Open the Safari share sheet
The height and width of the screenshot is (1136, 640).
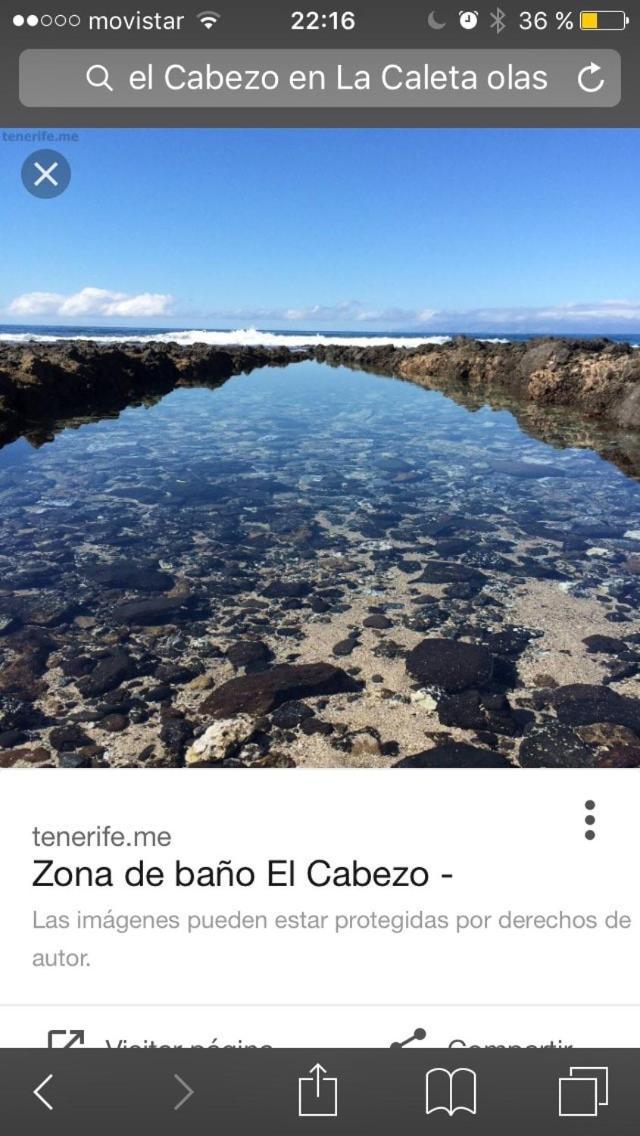pos(318,1089)
